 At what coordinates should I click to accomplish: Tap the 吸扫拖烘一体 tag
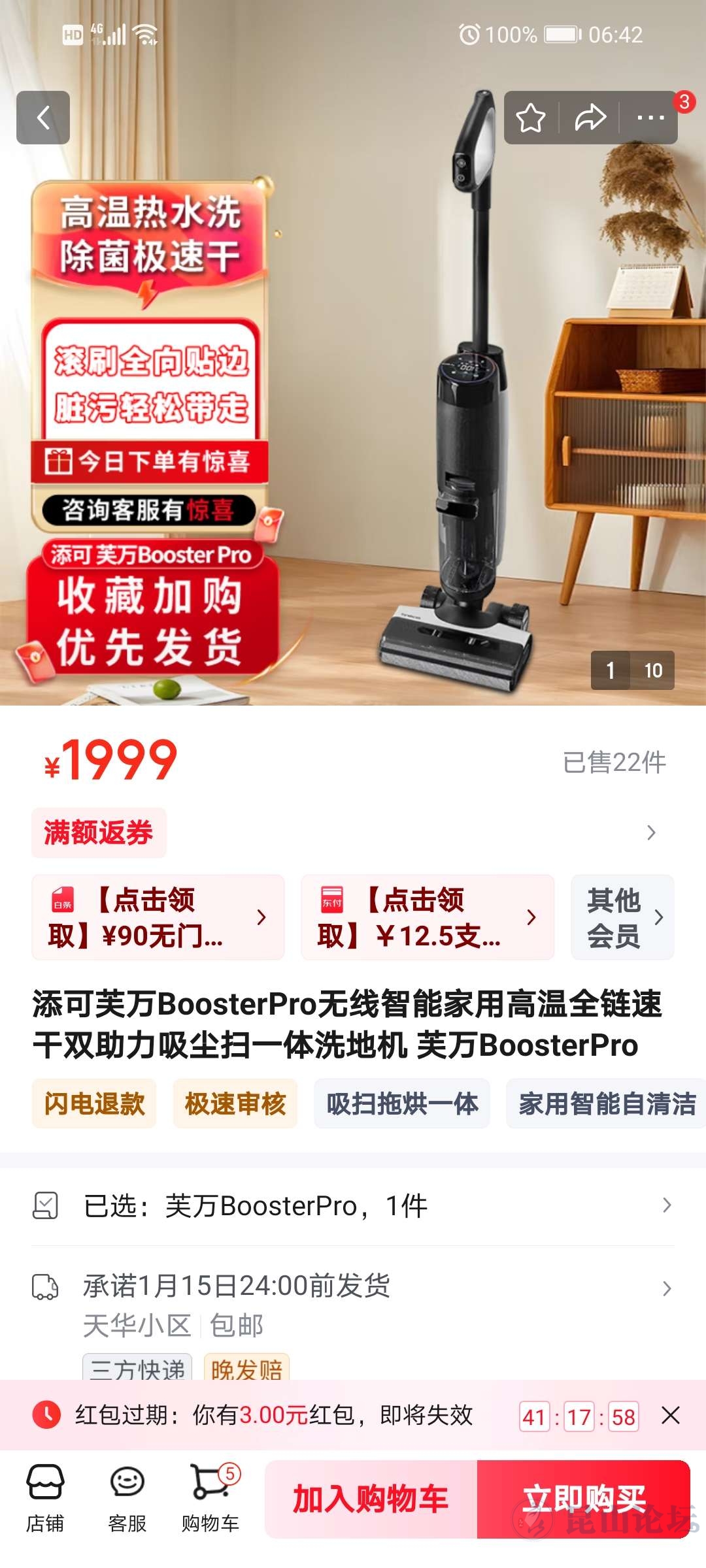tap(402, 1104)
